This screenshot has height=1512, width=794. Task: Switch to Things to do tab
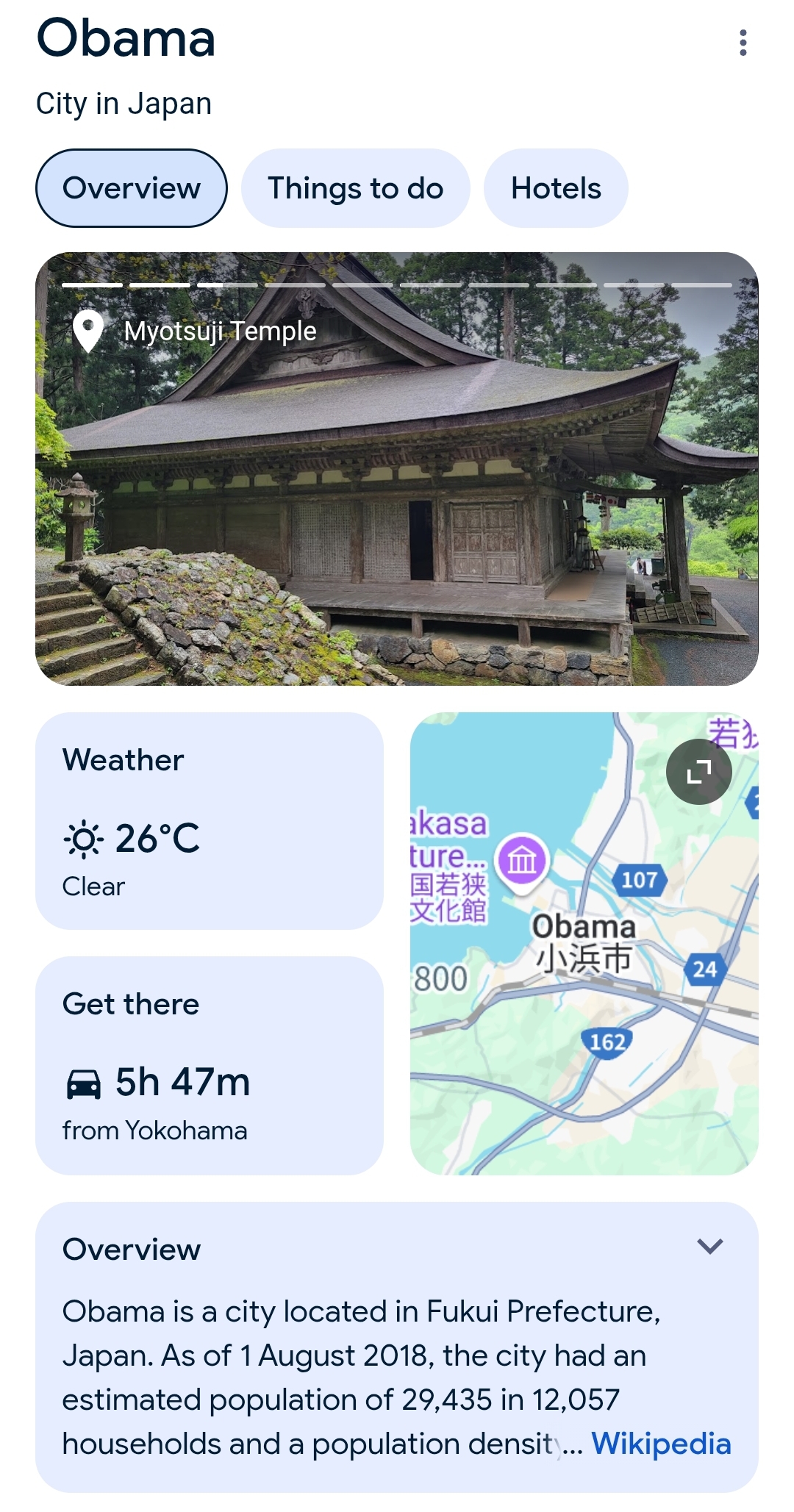pos(356,188)
